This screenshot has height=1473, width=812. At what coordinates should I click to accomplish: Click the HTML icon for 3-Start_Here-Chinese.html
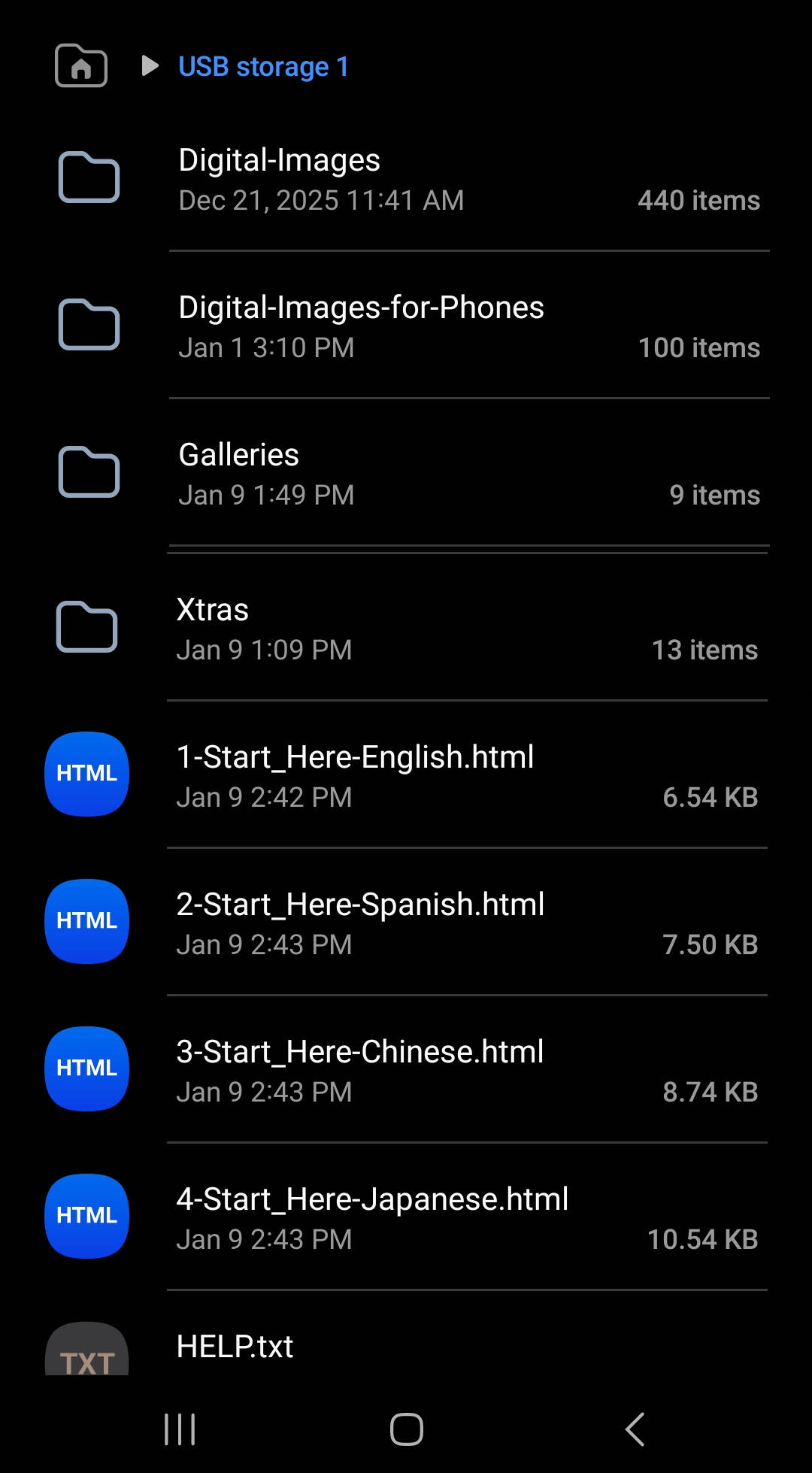pos(86,1068)
